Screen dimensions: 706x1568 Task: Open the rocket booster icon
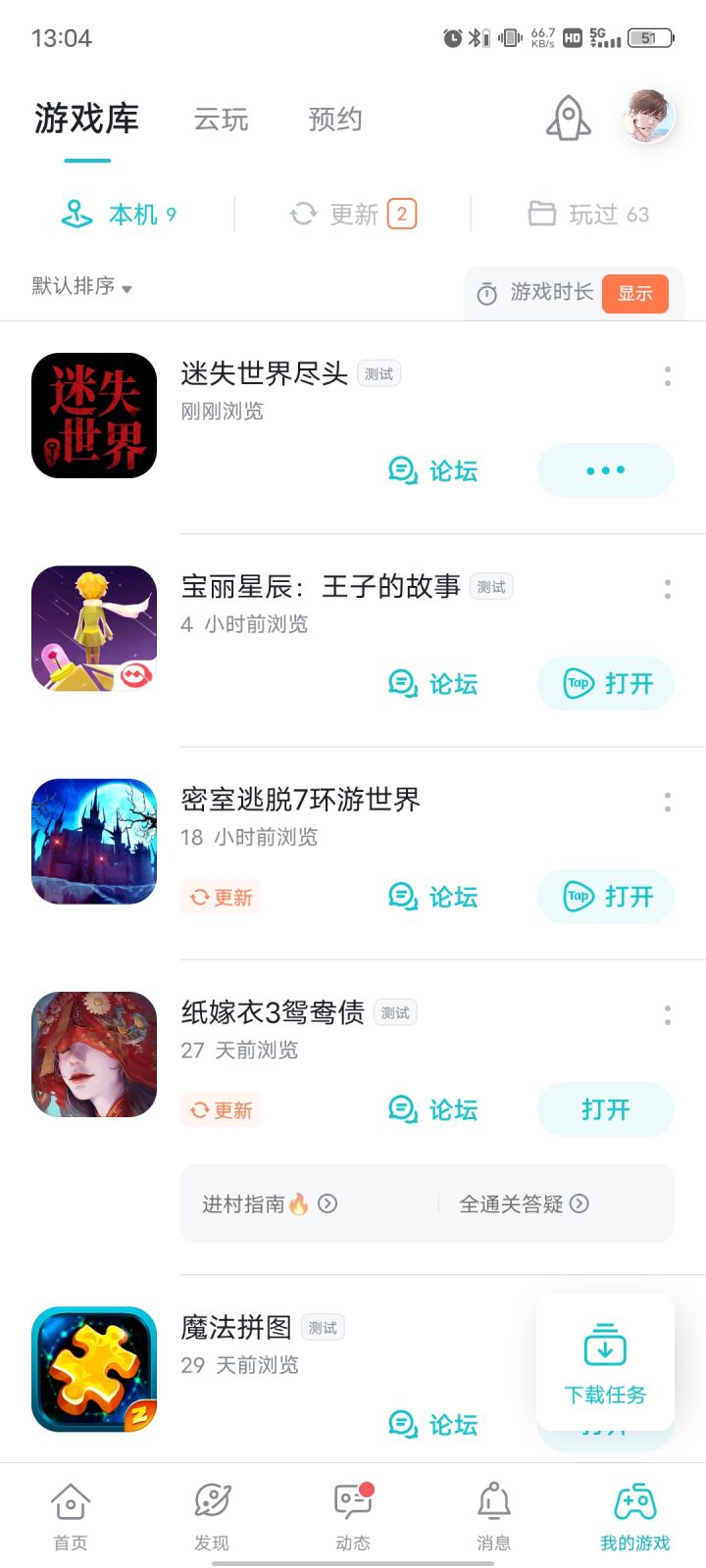click(568, 119)
